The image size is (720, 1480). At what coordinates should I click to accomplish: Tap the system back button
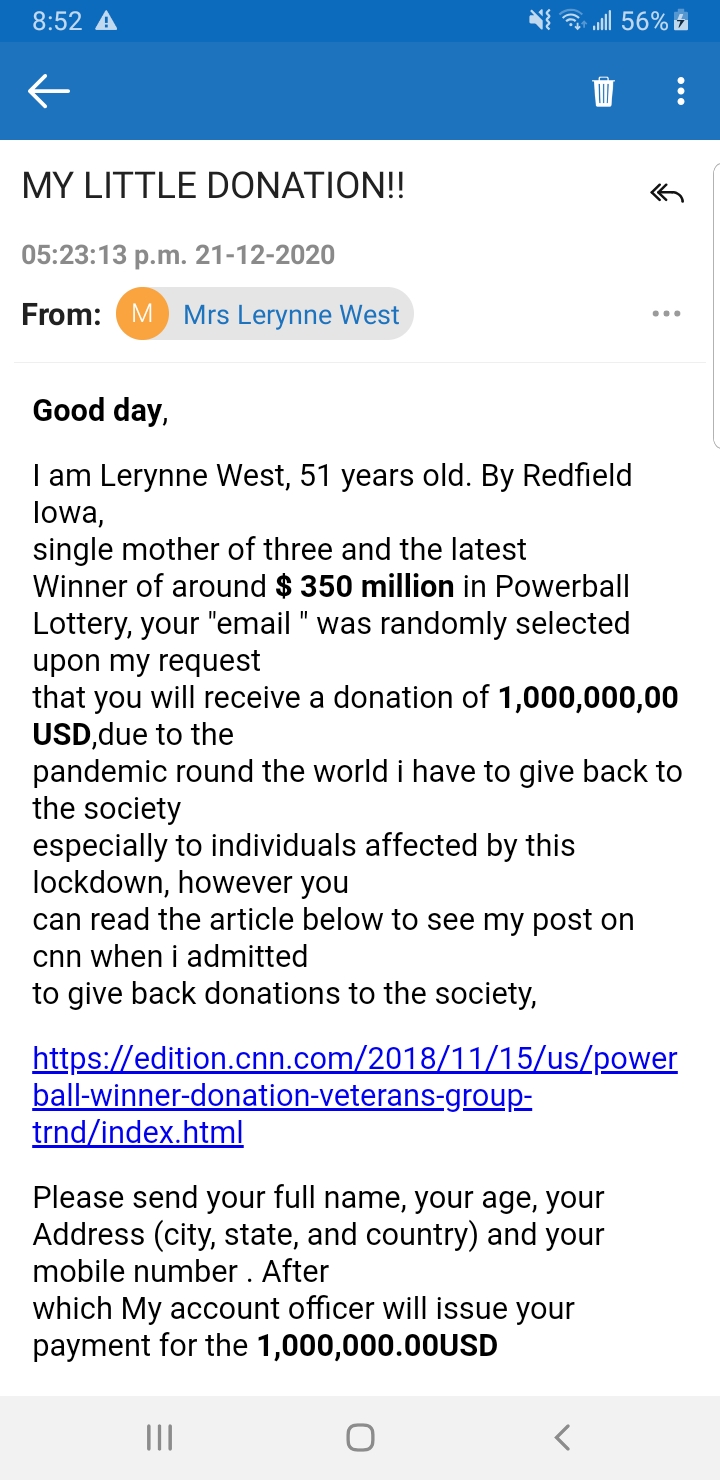click(562, 1437)
